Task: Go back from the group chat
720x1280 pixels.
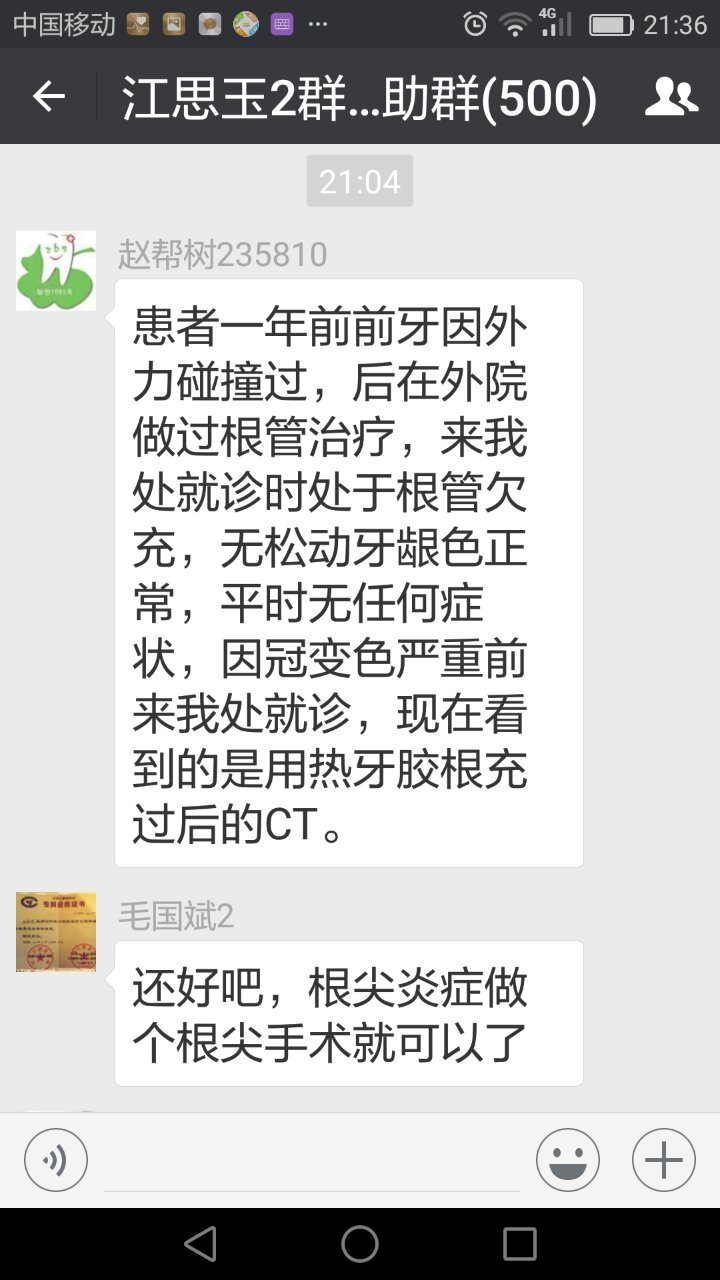Action: [48, 97]
